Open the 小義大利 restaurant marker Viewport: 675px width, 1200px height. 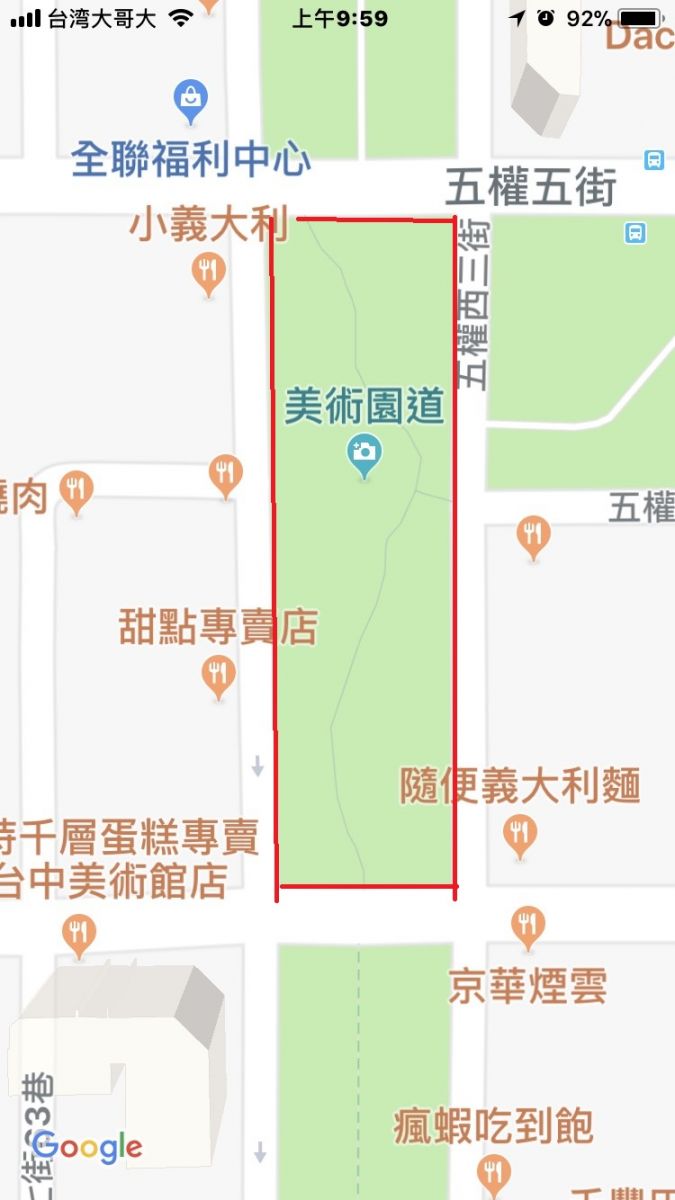[208, 271]
